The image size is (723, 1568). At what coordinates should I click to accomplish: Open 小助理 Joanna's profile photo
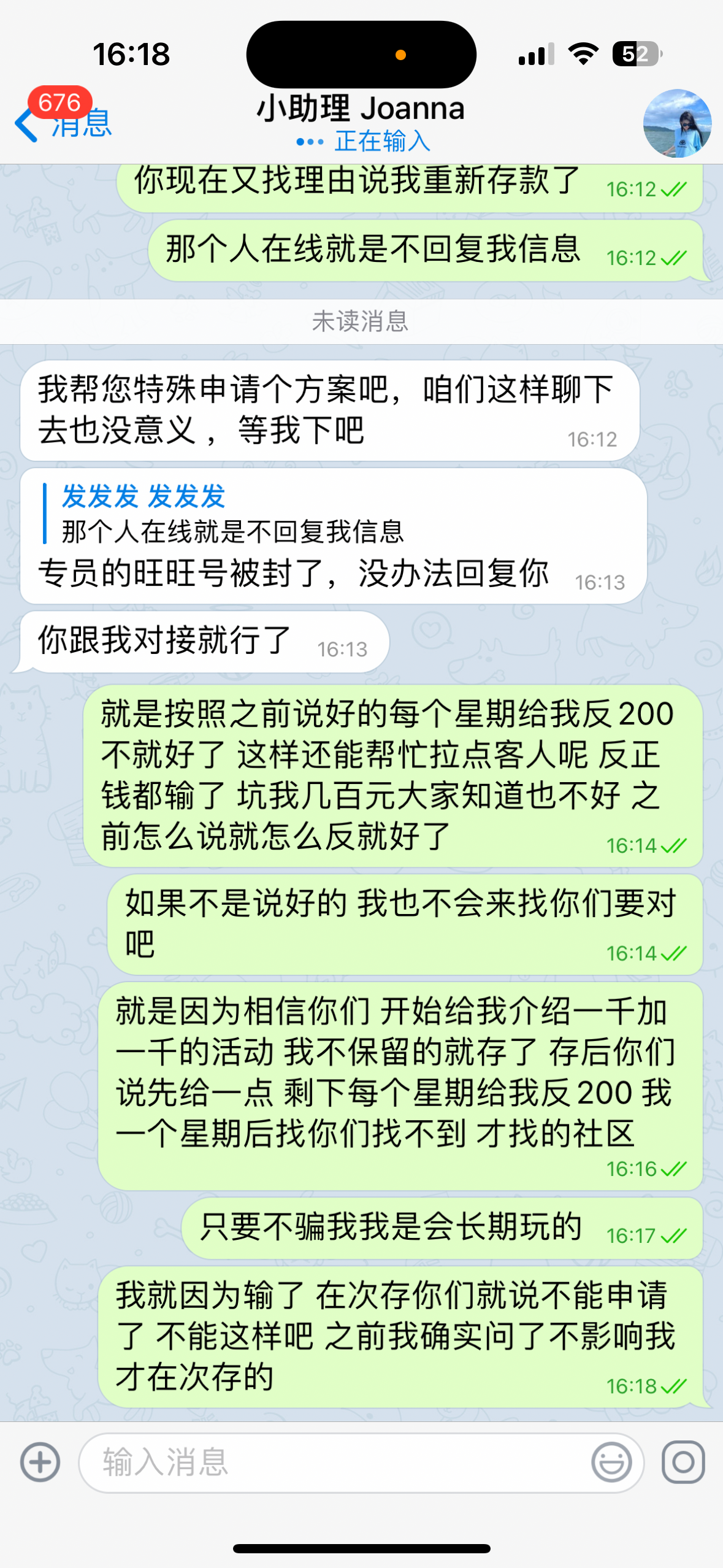click(677, 123)
